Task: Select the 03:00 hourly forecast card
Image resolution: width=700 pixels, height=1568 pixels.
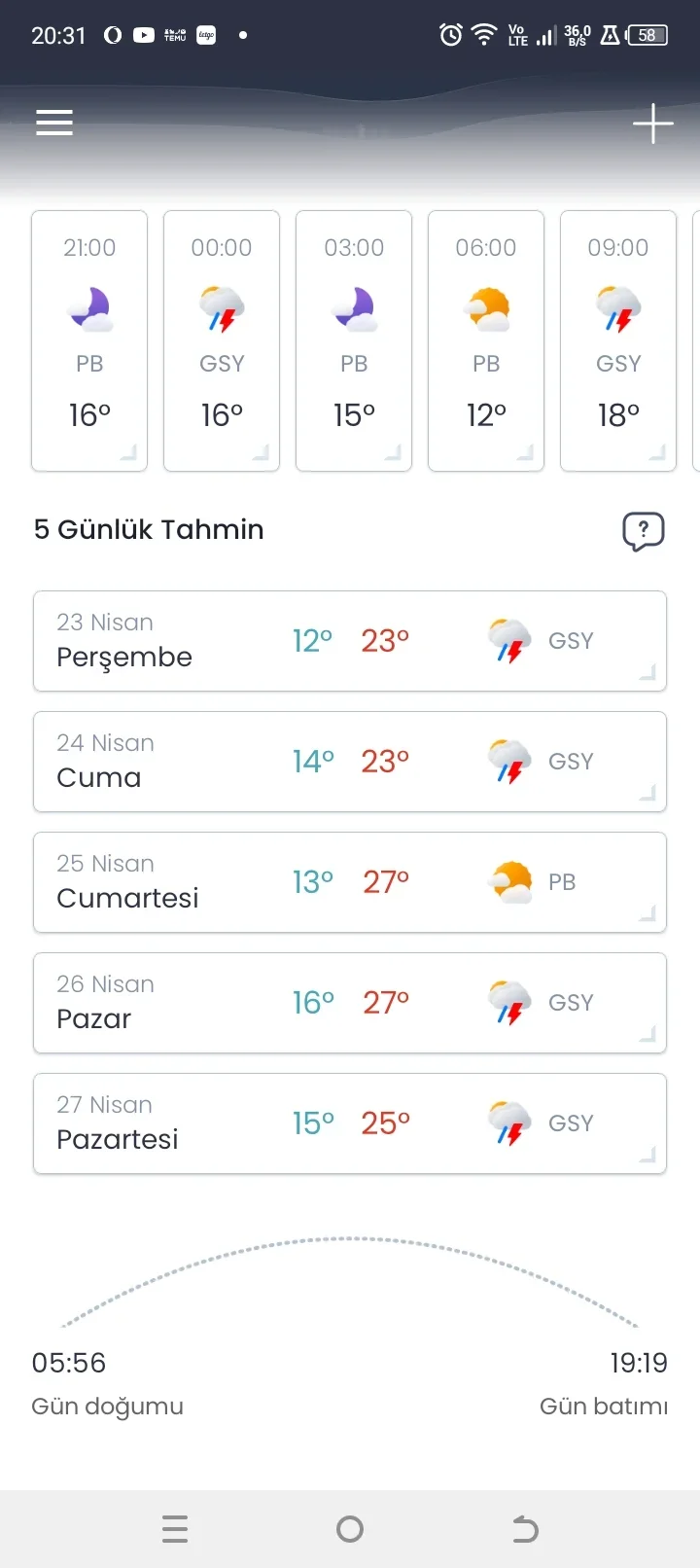Action: pos(354,340)
